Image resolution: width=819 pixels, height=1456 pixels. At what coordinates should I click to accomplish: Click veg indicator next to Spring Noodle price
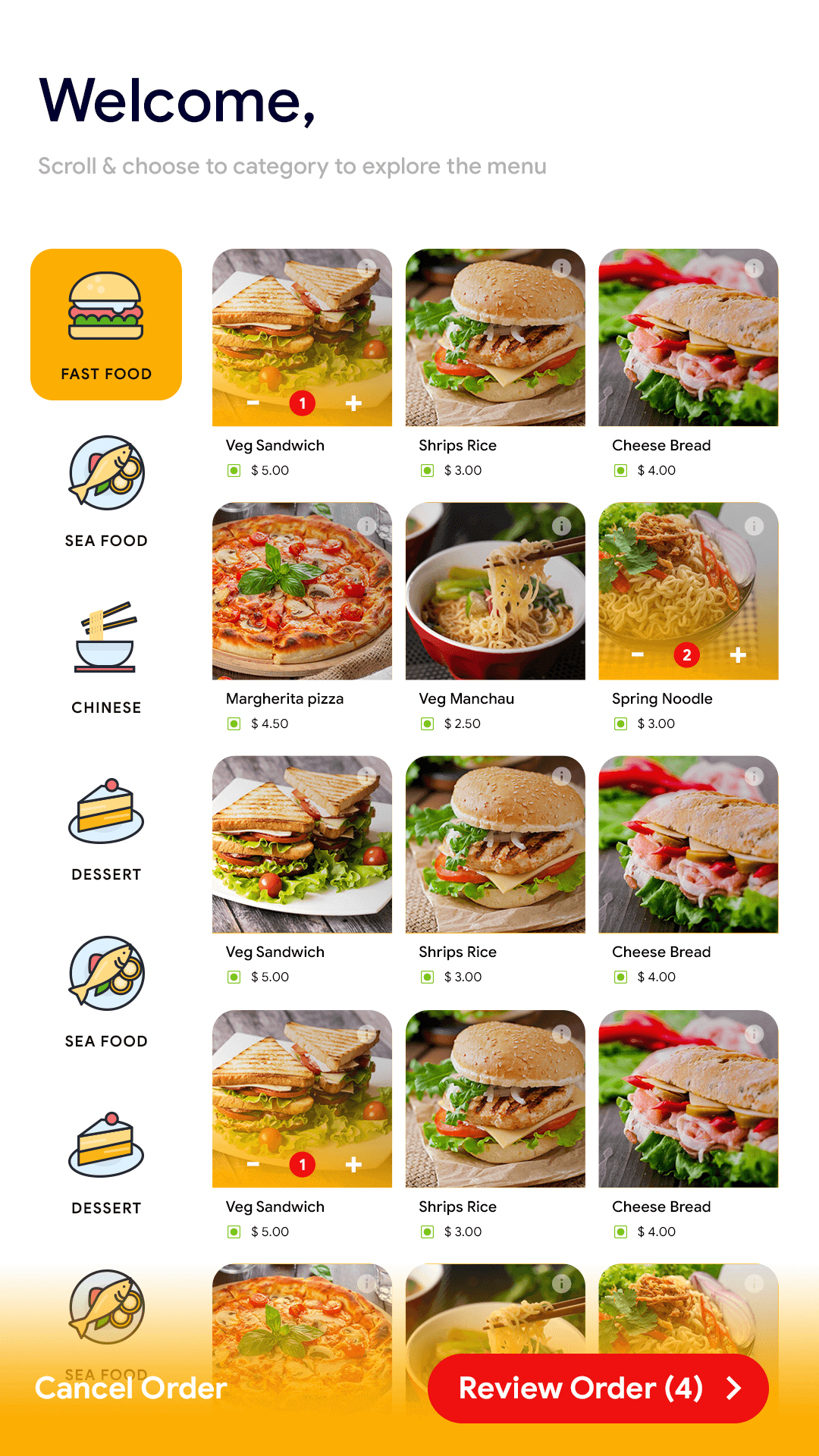pos(620,723)
